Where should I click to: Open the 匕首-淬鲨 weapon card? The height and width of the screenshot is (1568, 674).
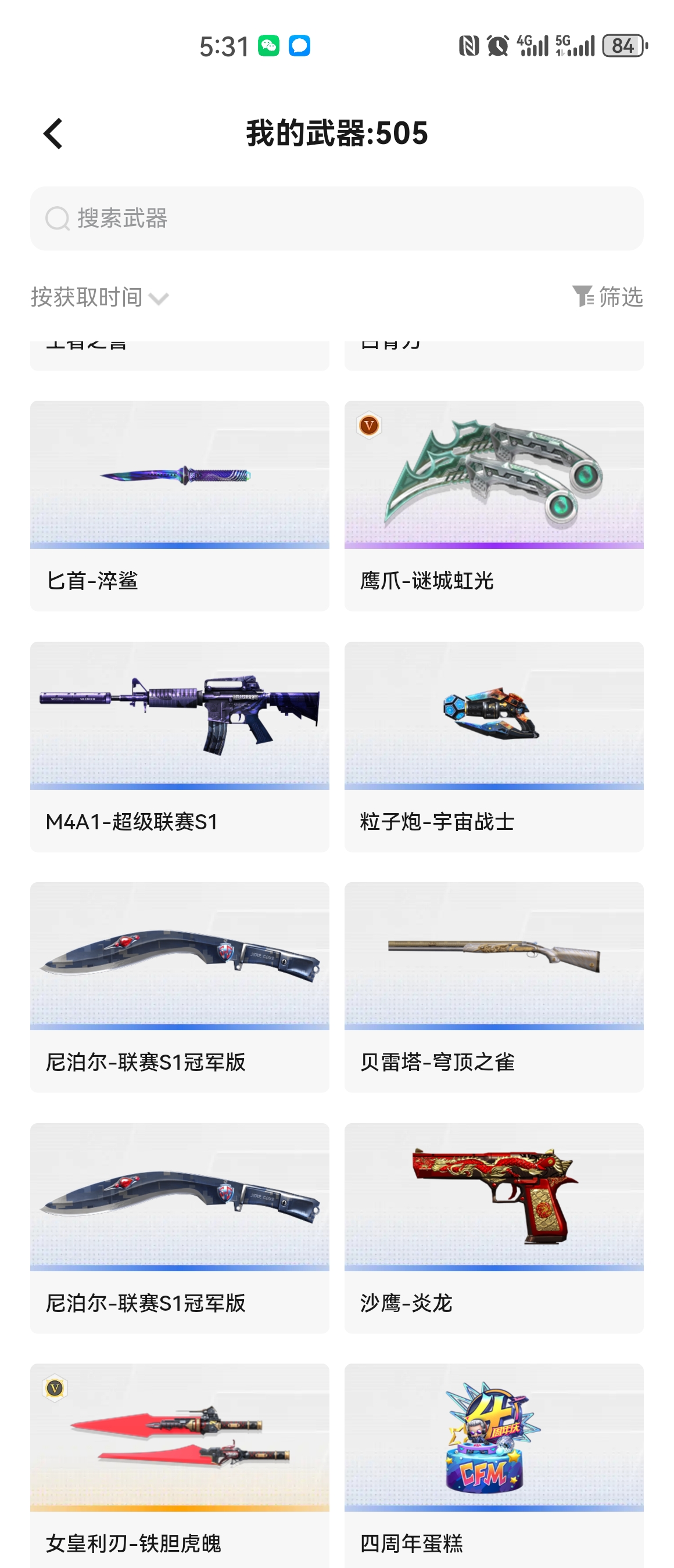pyautogui.click(x=180, y=505)
